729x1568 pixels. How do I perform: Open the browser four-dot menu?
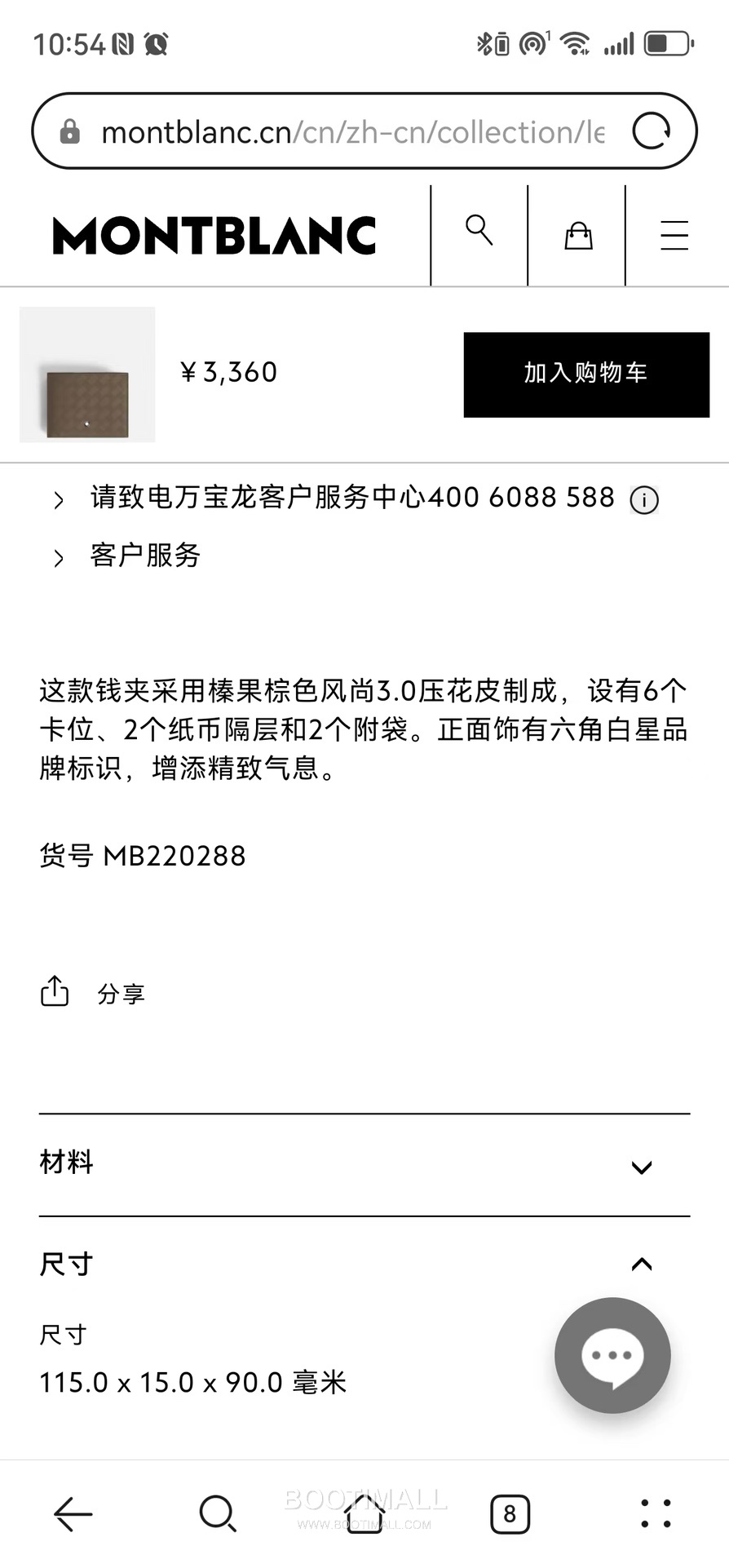coord(656,1514)
